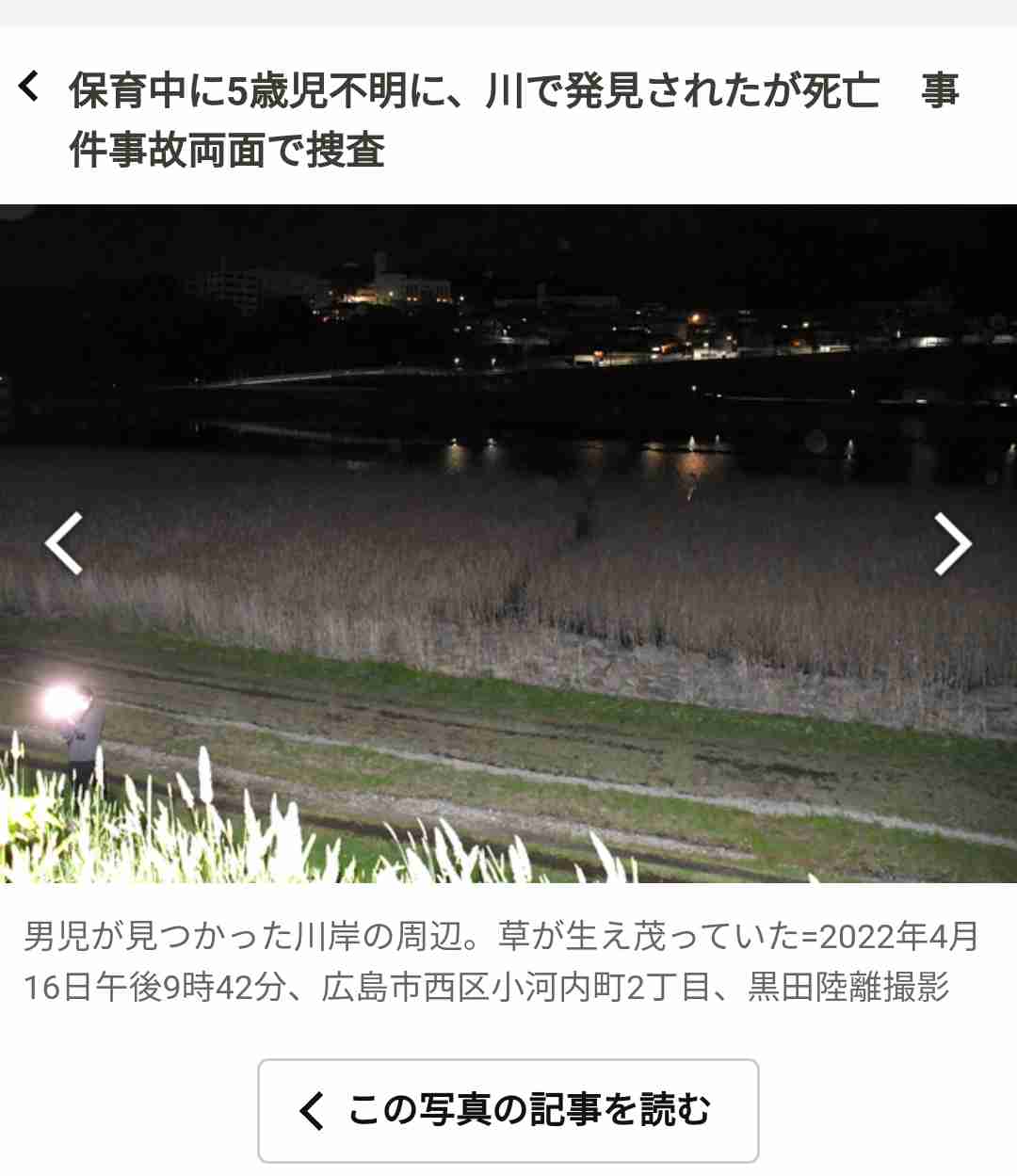Click the headline text about the 5-year-old

coord(471,89)
